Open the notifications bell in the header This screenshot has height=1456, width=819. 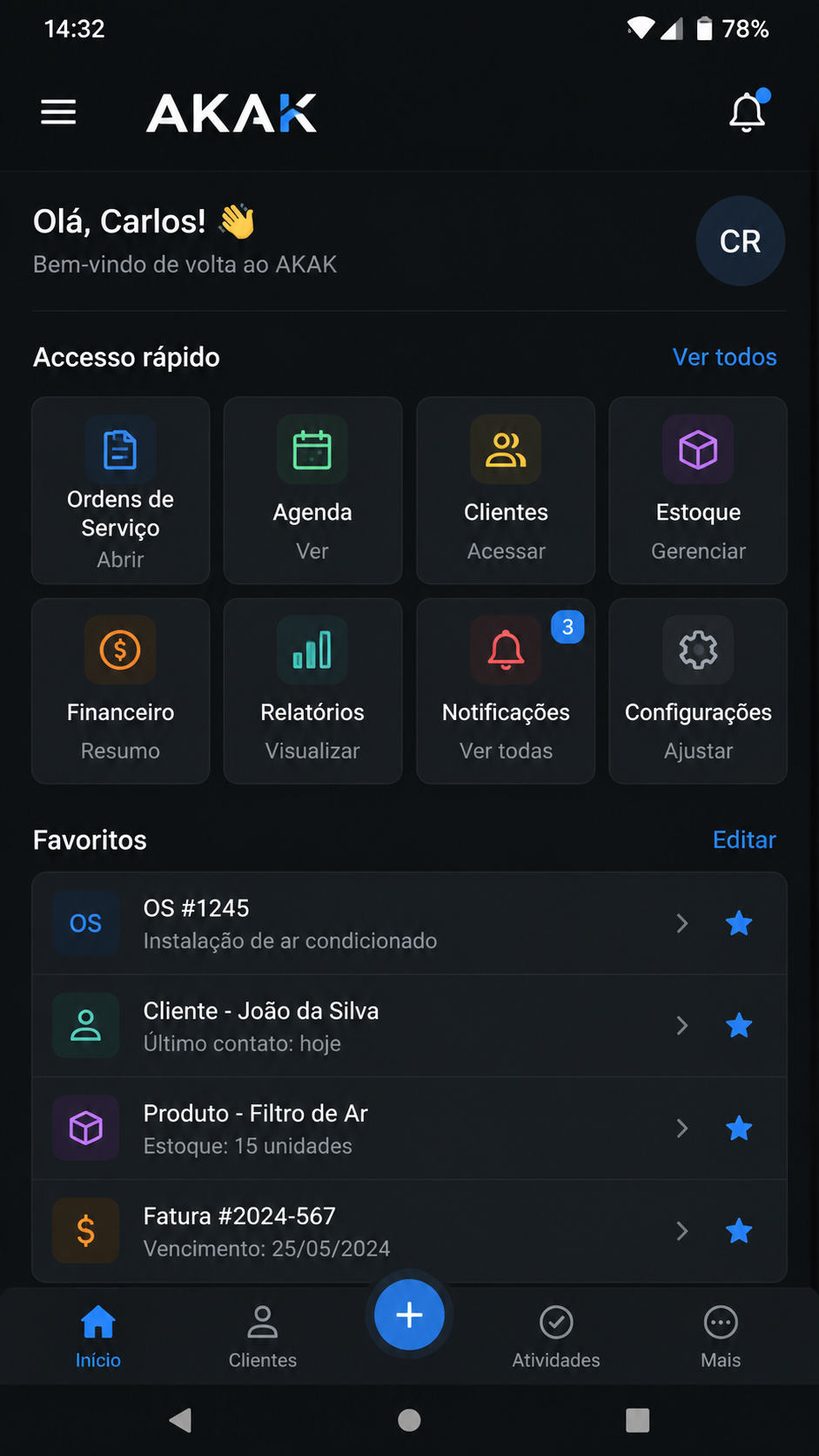[748, 111]
